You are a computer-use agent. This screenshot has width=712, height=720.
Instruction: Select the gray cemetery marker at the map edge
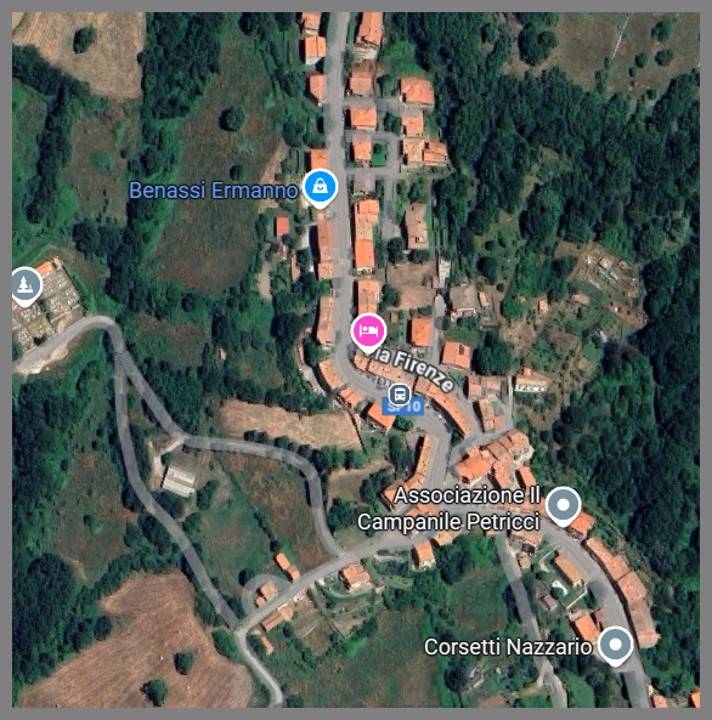pos(25,286)
